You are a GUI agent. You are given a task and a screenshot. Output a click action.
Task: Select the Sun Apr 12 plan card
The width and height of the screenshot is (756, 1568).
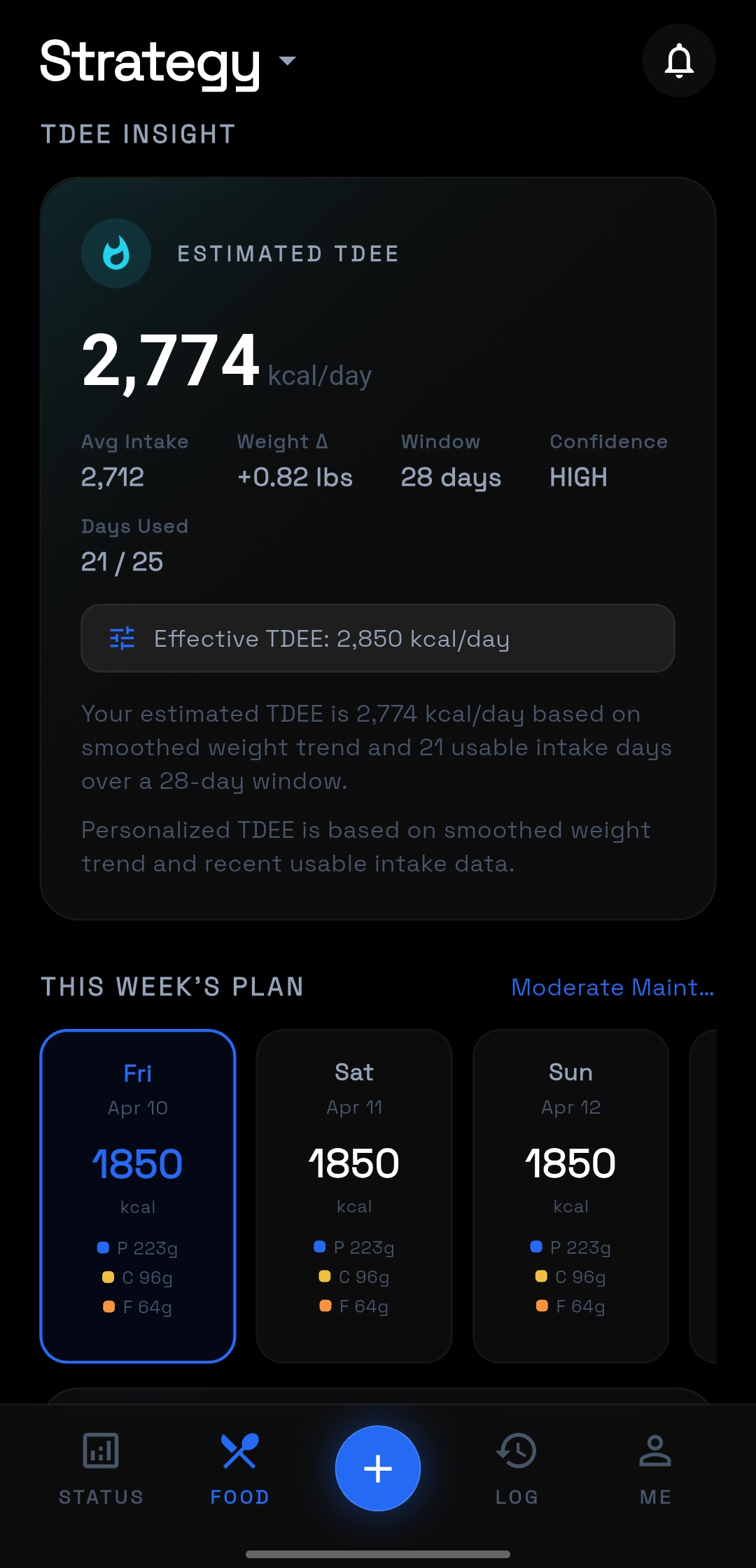[570, 1196]
